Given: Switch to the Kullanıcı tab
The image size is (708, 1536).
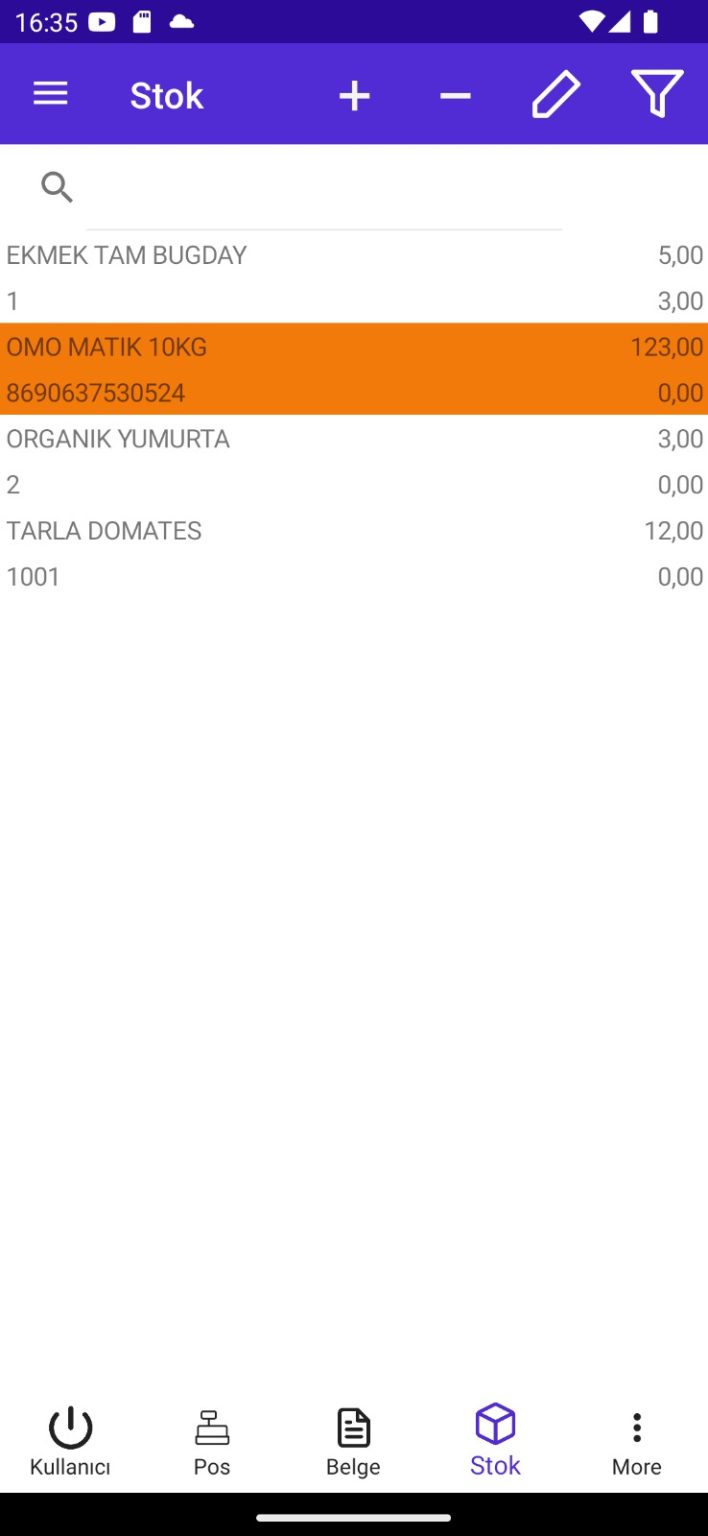Looking at the screenshot, I should point(70,1440).
